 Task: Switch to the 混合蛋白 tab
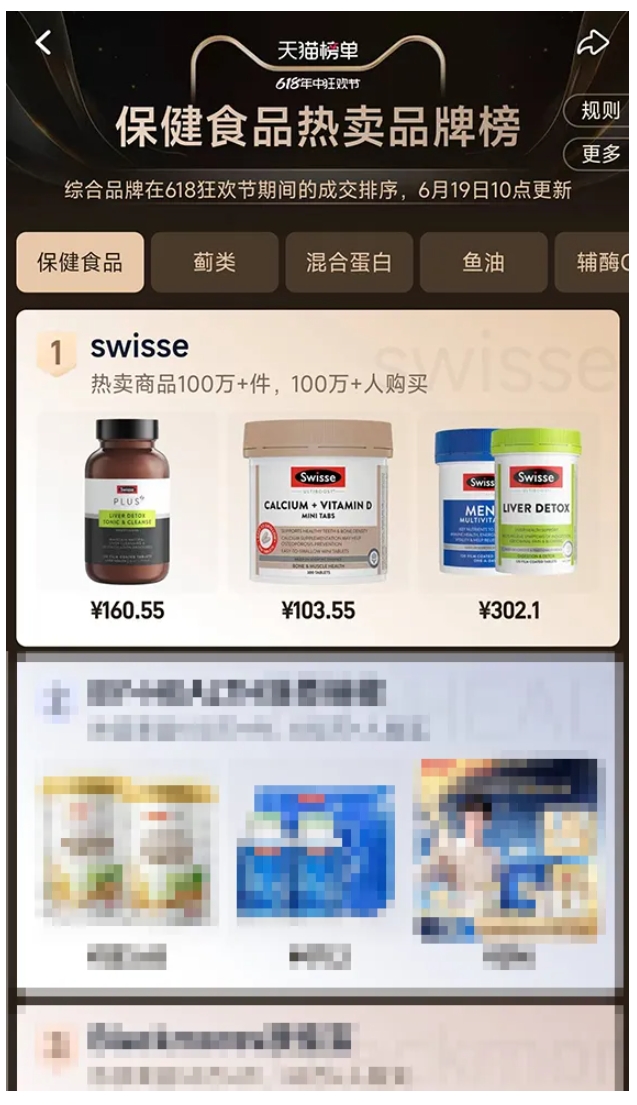[348, 263]
